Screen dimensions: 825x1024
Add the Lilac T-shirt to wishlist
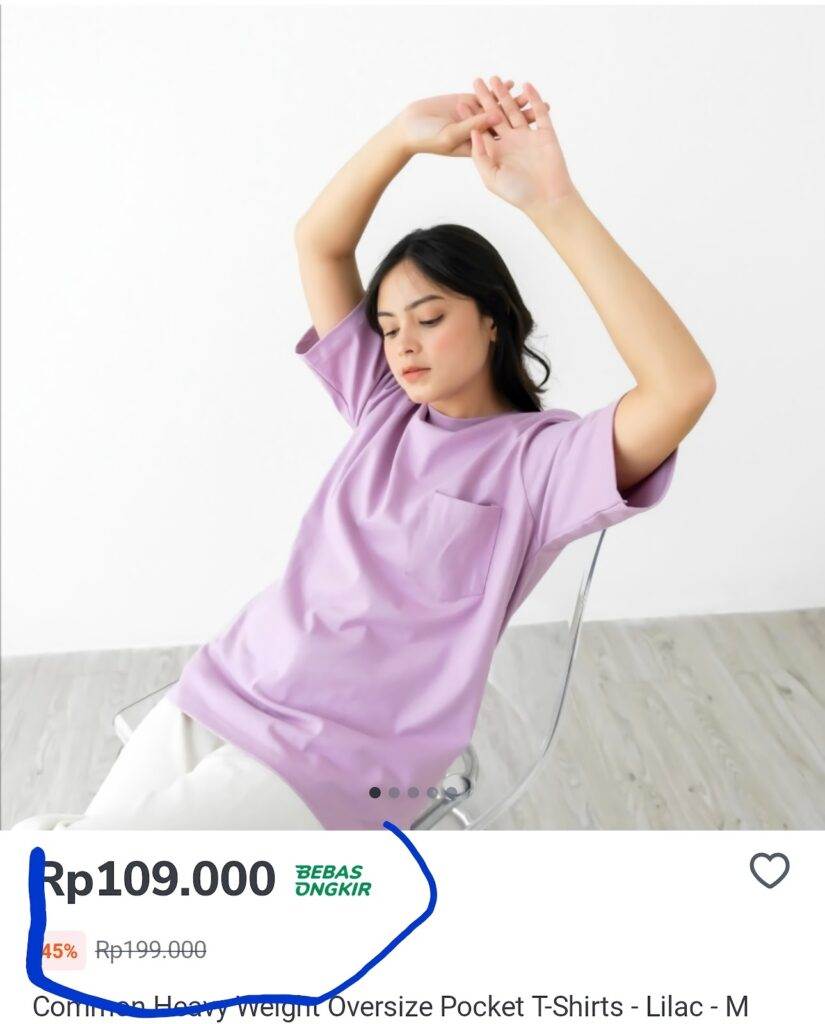[769, 871]
